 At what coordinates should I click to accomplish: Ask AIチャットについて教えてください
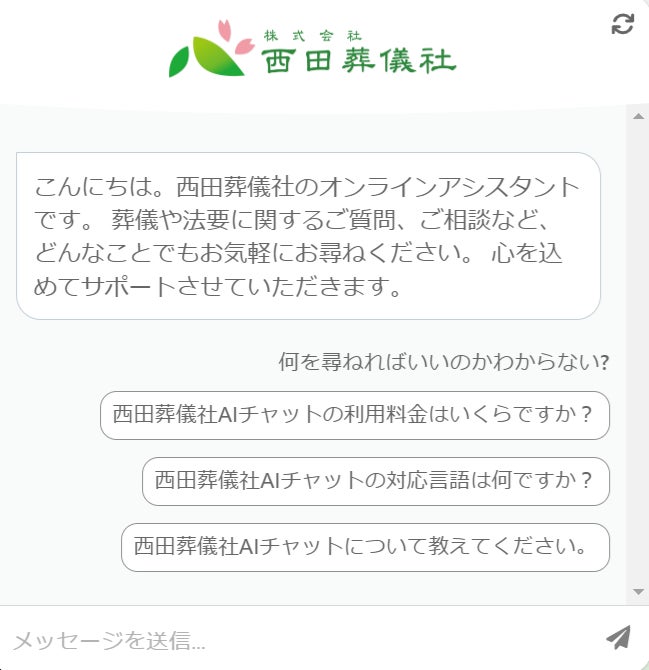[365, 547]
